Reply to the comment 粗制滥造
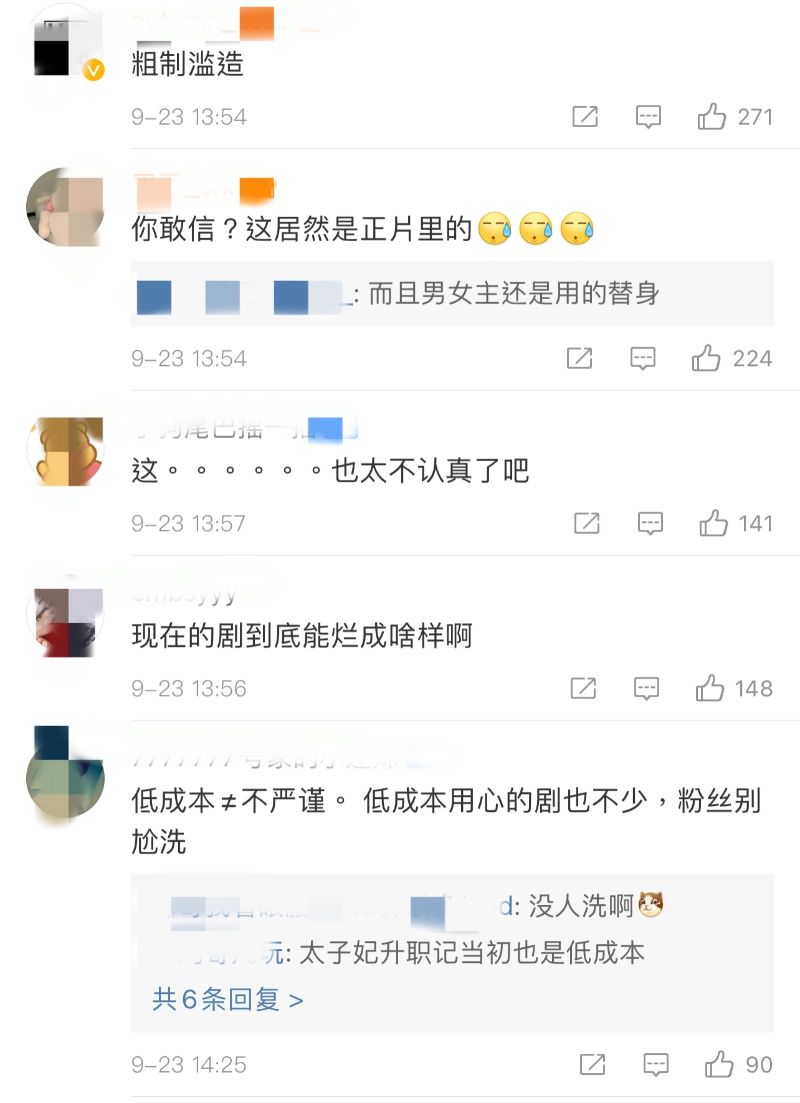 649,117
